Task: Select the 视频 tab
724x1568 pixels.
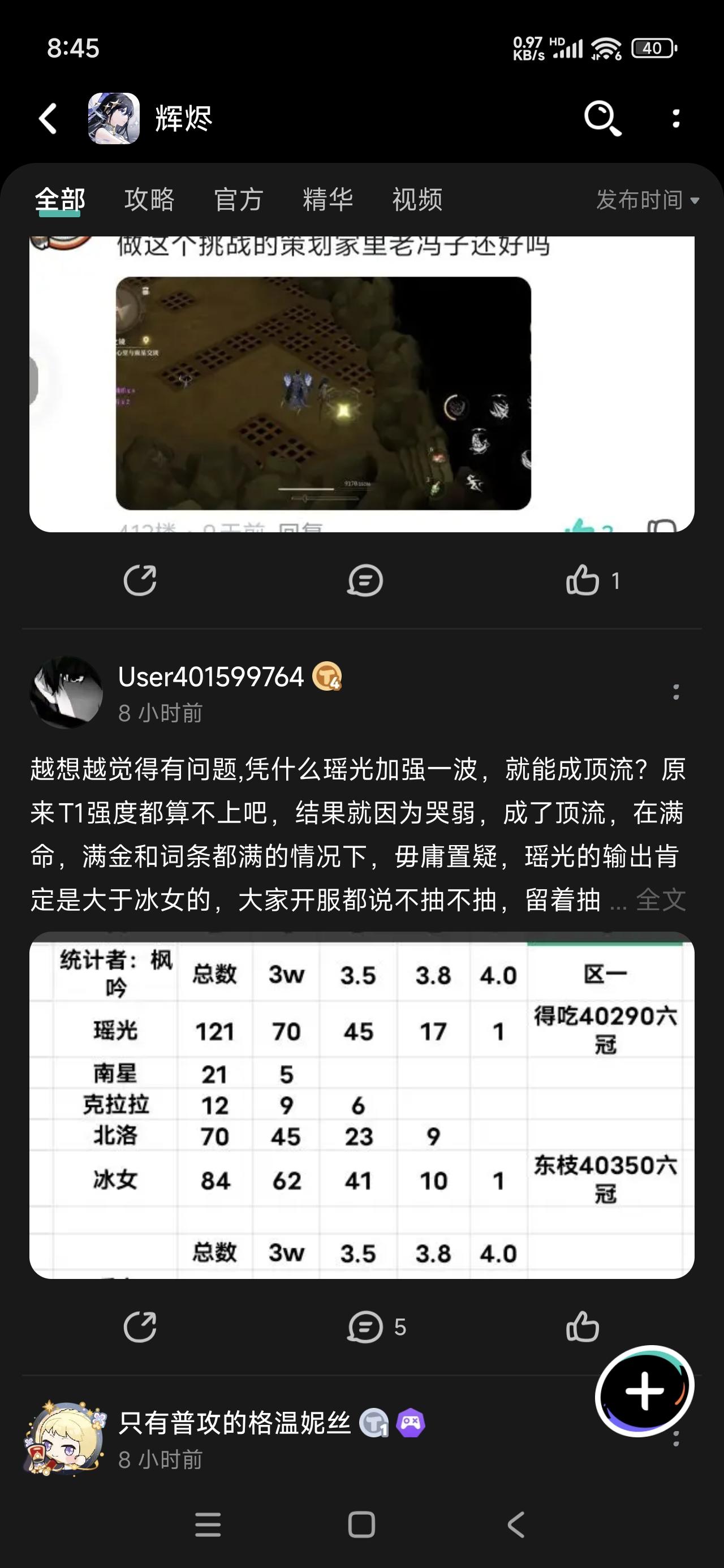Action: point(417,199)
